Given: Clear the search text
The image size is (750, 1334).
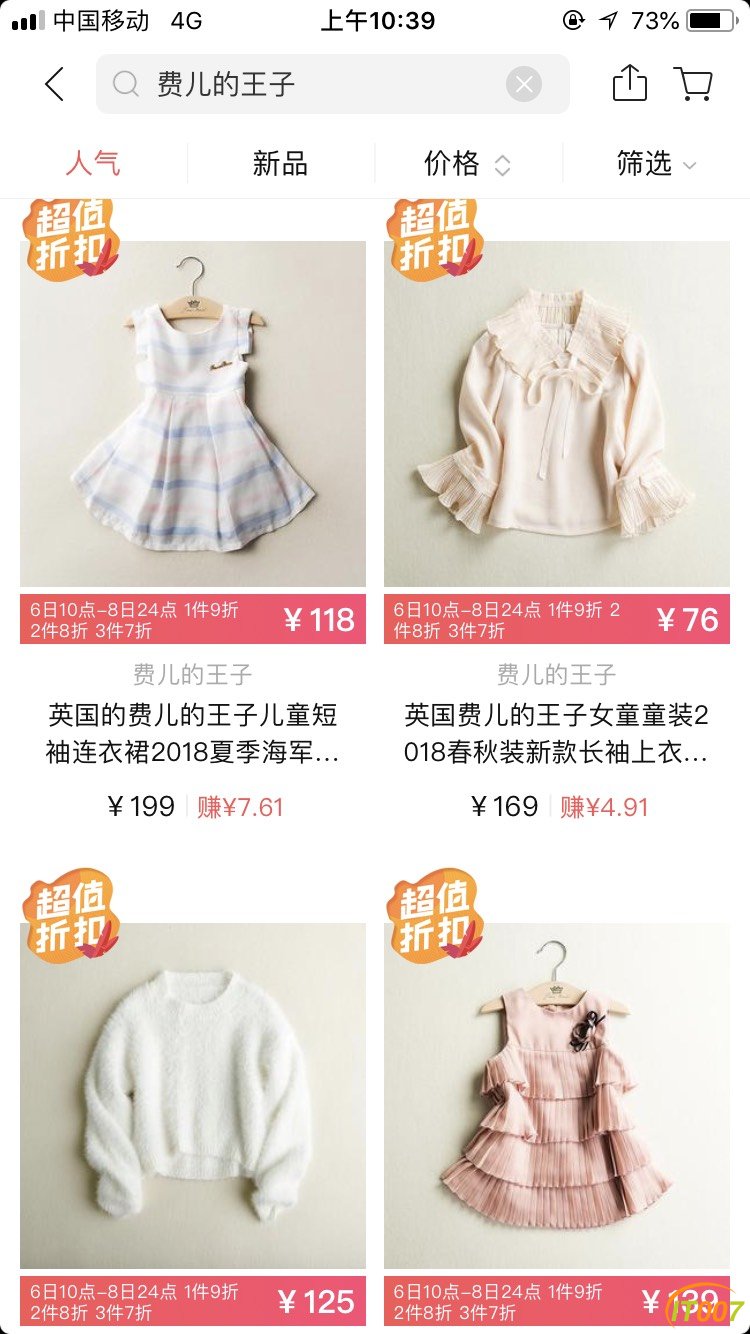Looking at the screenshot, I should tap(524, 84).
